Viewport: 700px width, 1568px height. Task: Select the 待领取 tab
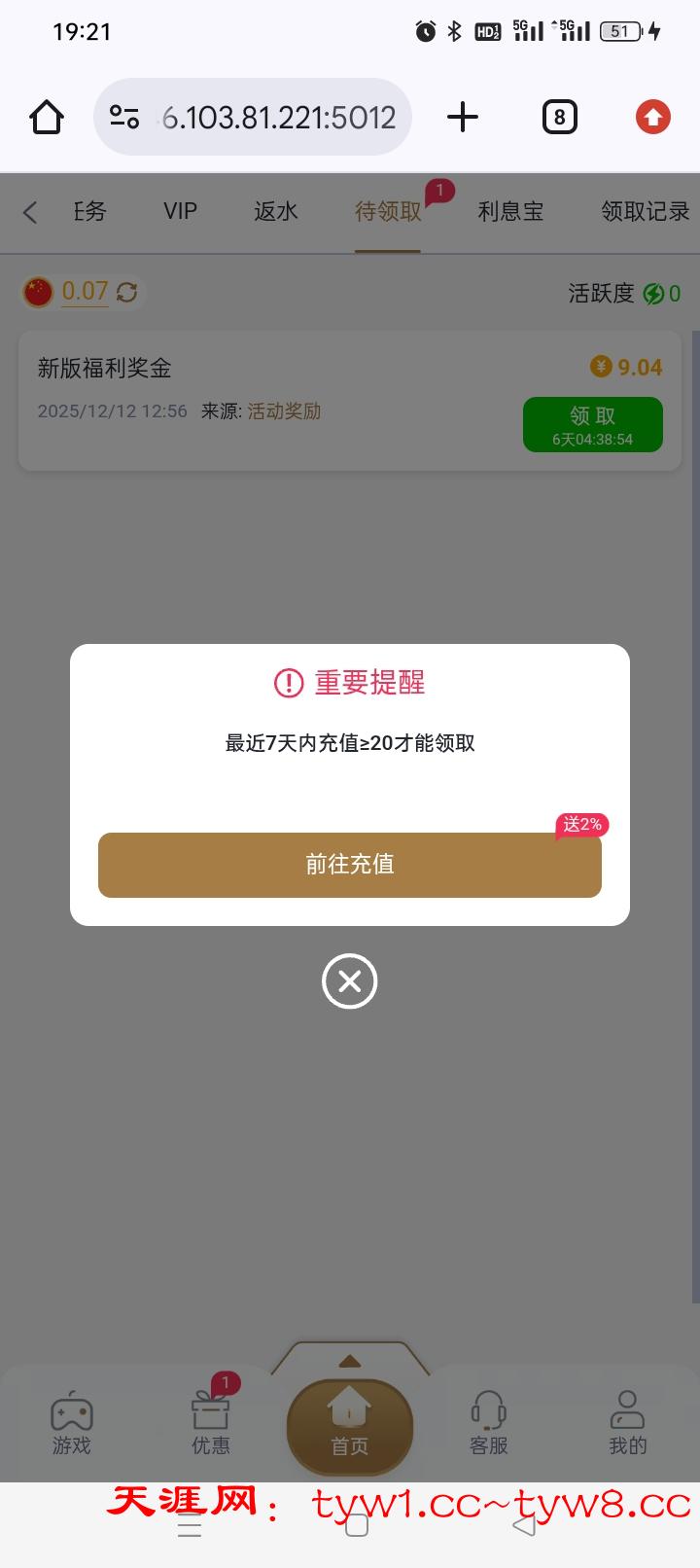[x=388, y=211]
